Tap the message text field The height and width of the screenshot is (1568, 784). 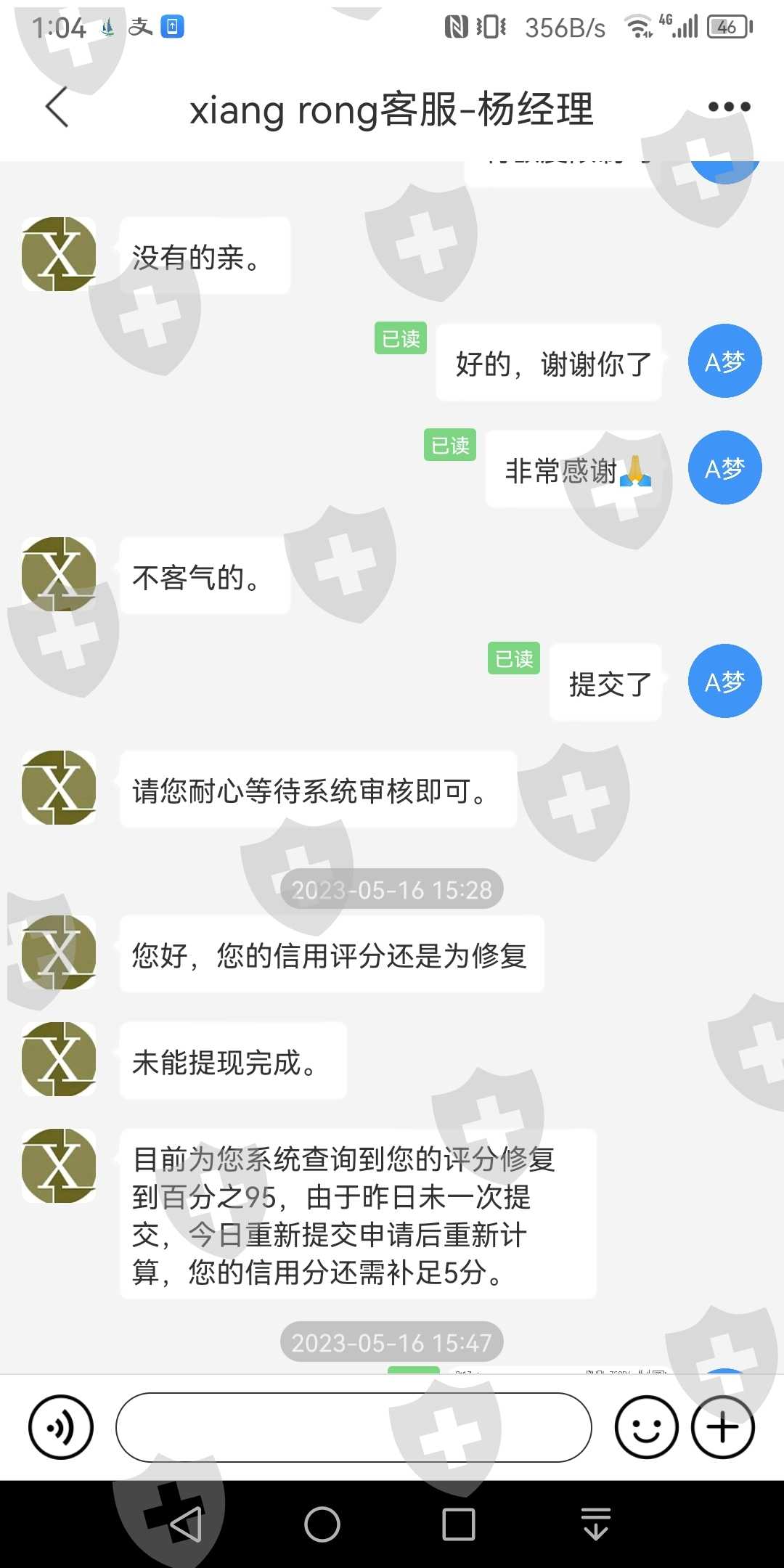(354, 1427)
